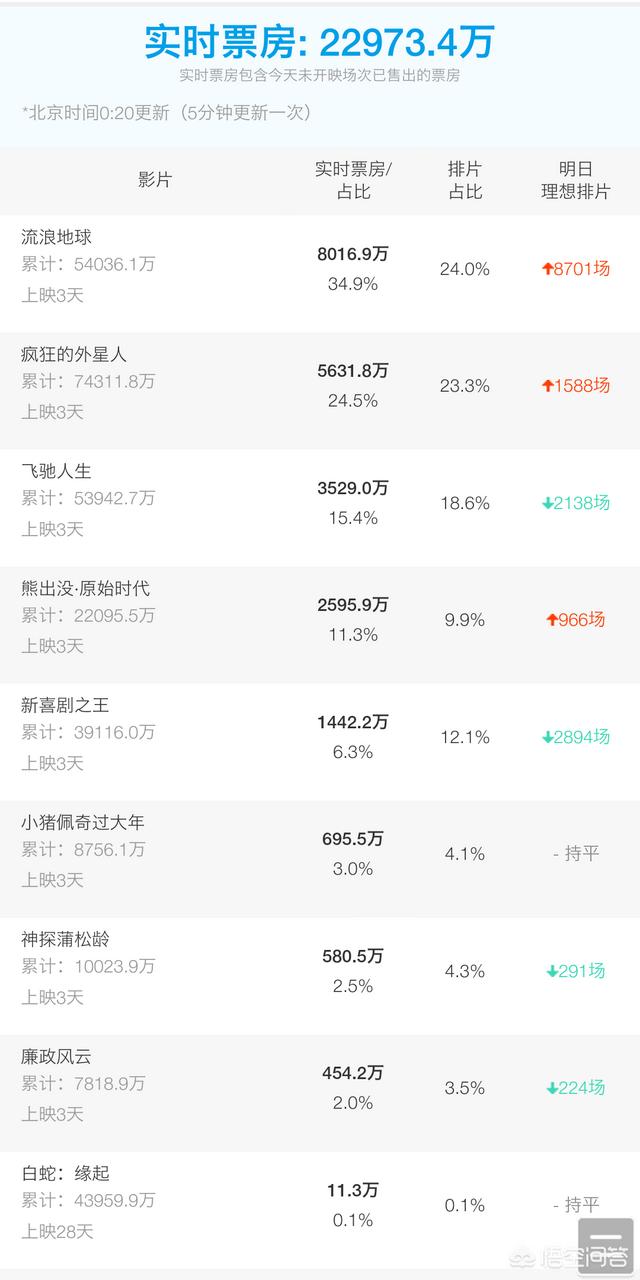
Task: Open the 新喜剧之王 box office row
Action: tap(320, 741)
